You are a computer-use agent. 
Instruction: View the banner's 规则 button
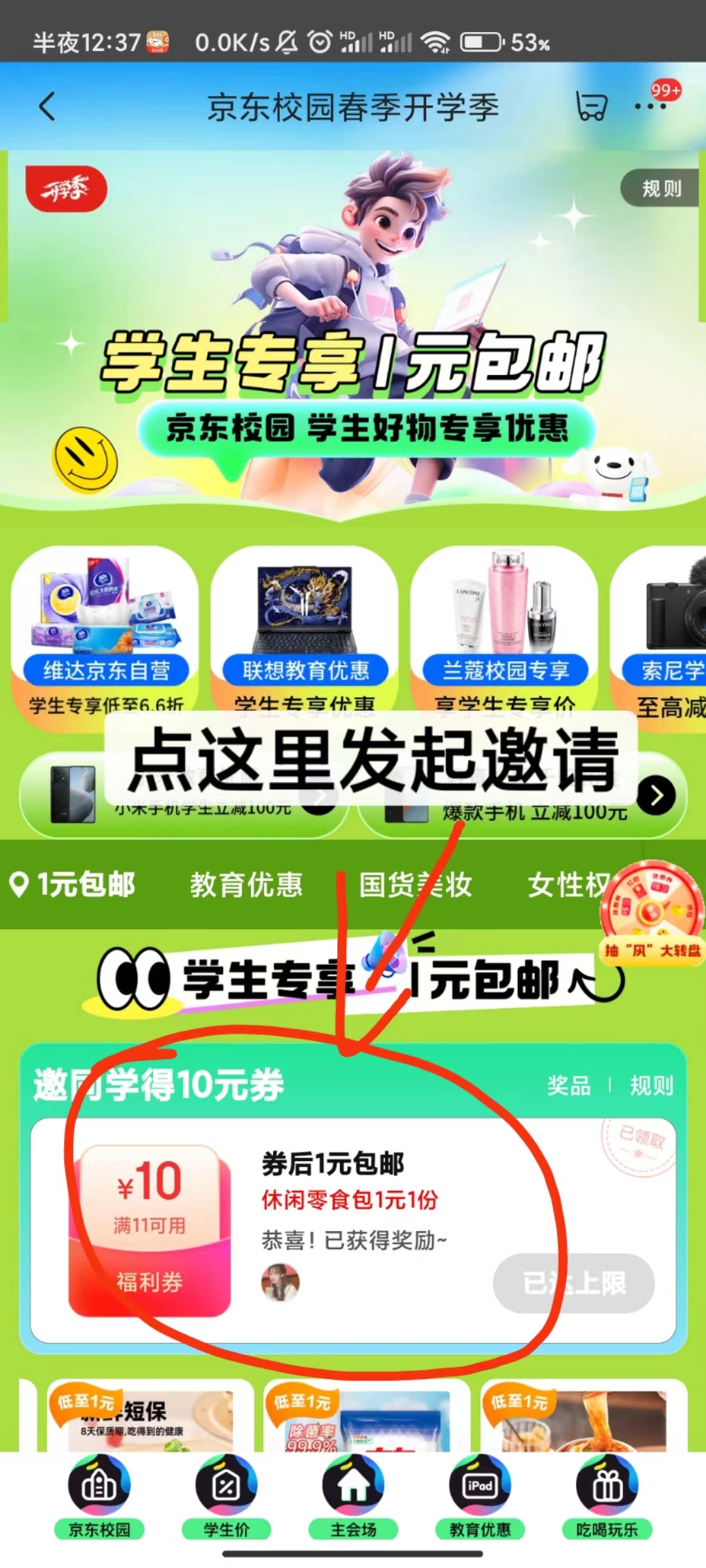pyautogui.click(x=660, y=189)
